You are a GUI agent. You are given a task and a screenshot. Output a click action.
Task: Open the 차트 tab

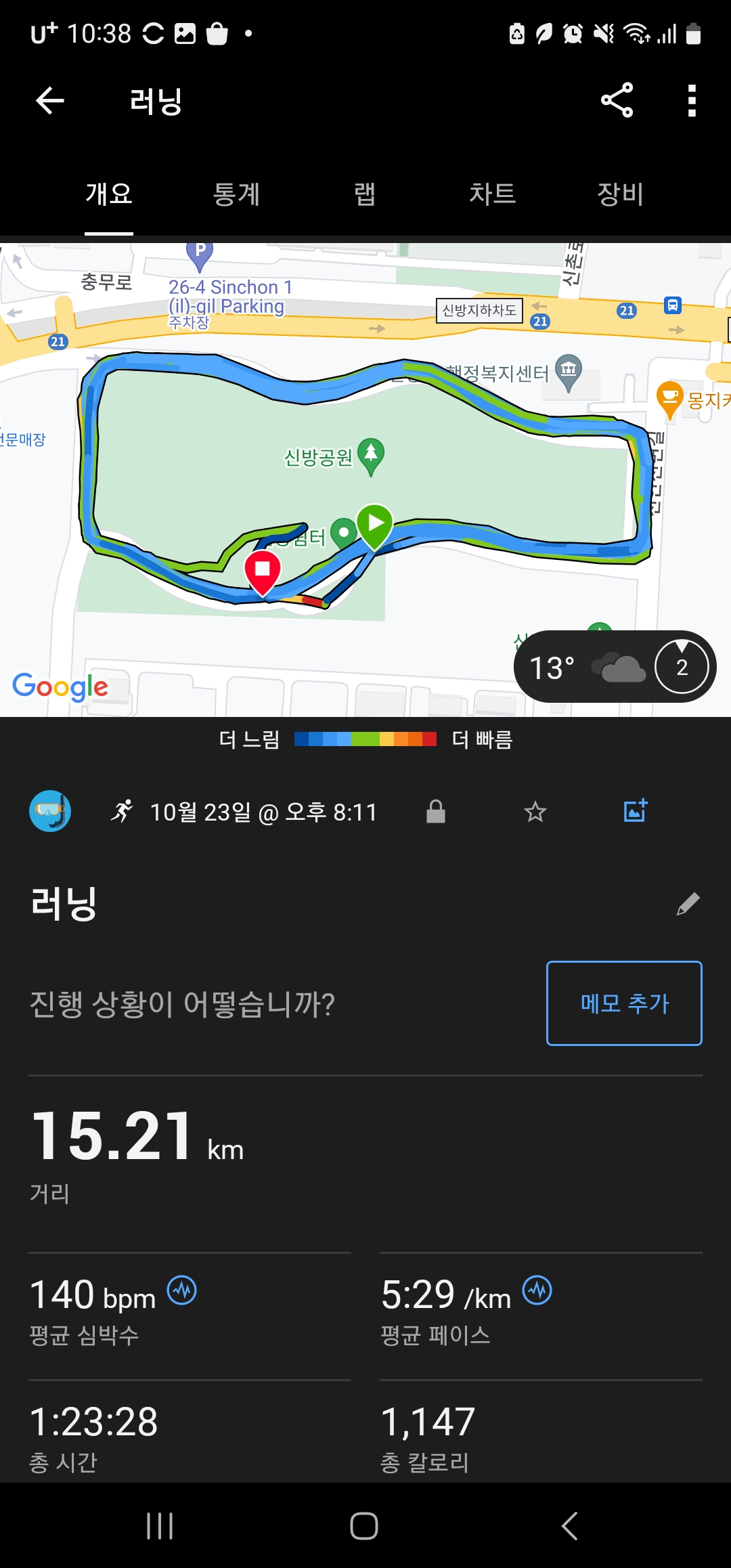click(x=492, y=194)
